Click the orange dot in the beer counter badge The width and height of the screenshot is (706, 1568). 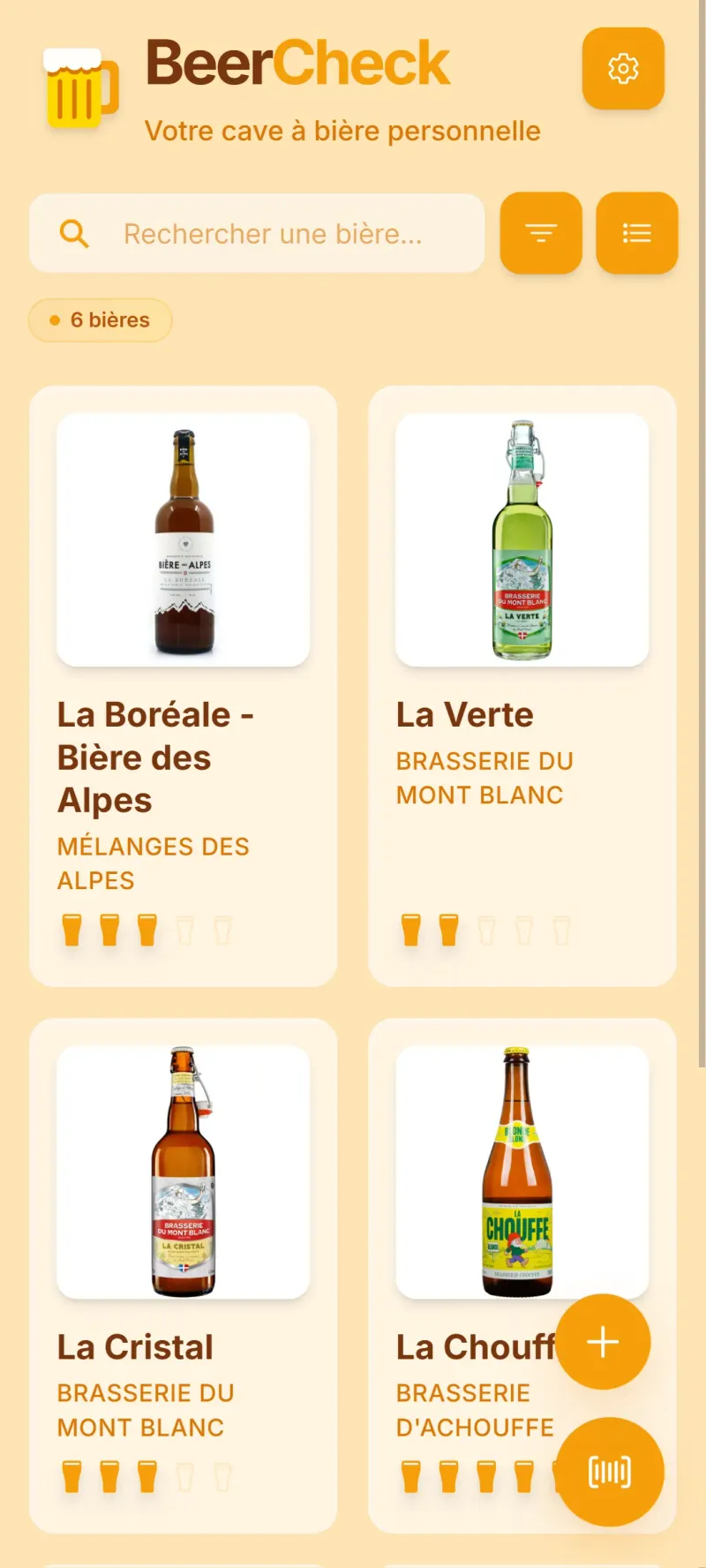pyautogui.click(x=53, y=320)
